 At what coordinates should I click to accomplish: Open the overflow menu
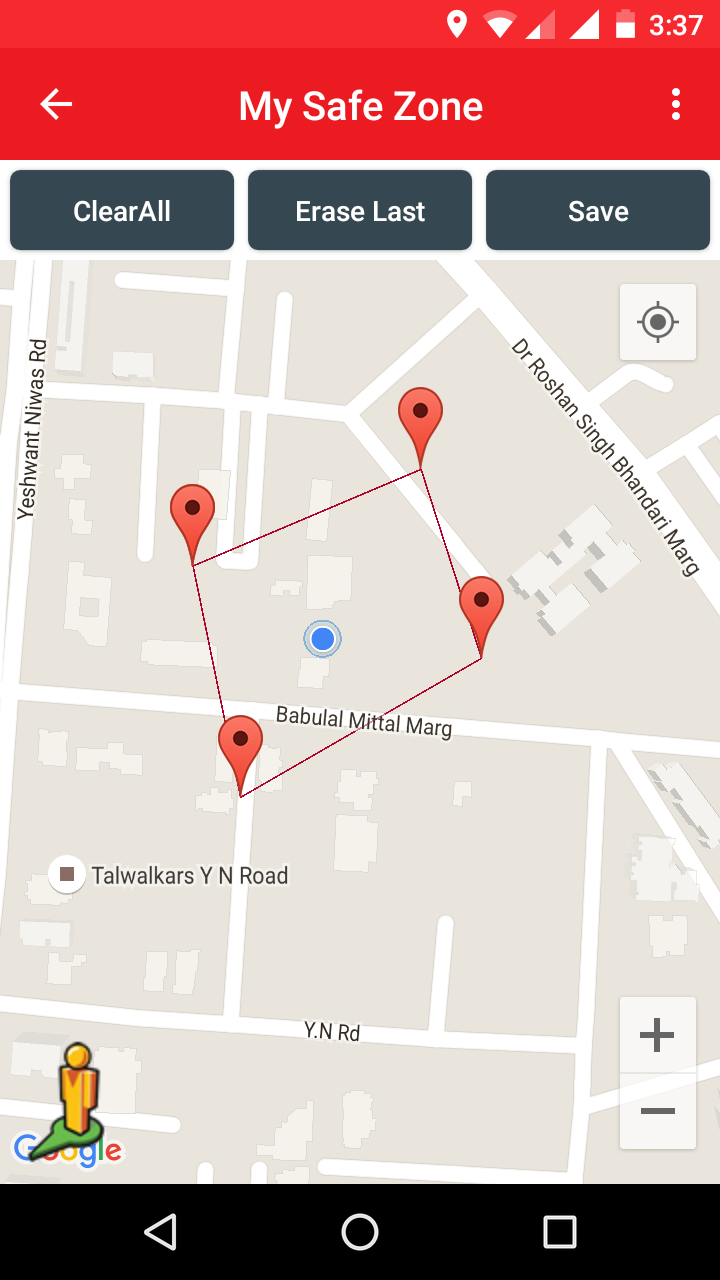(x=676, y=104)
